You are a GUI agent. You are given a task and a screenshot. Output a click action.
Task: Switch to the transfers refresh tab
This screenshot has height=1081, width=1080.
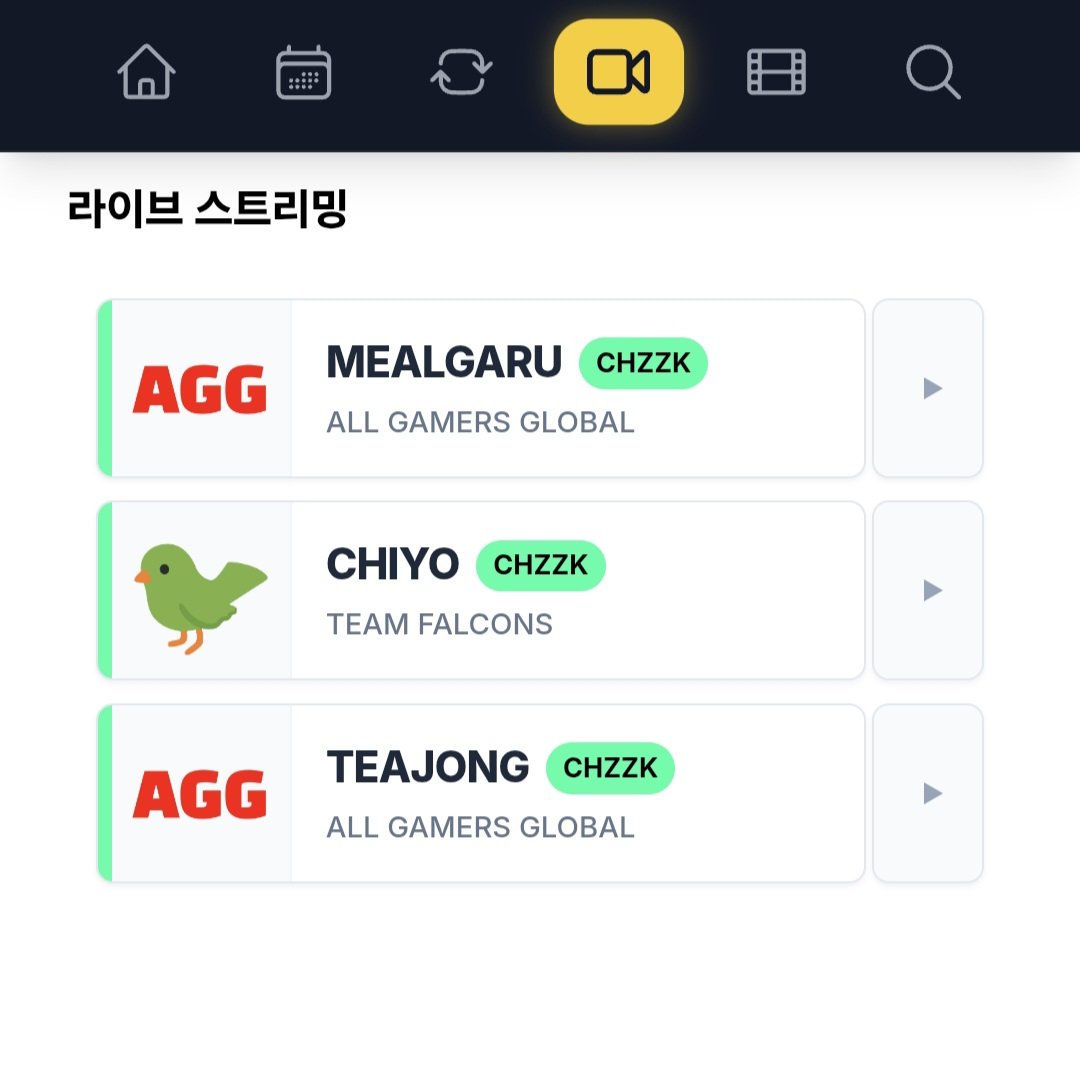[x=461, y=72]
